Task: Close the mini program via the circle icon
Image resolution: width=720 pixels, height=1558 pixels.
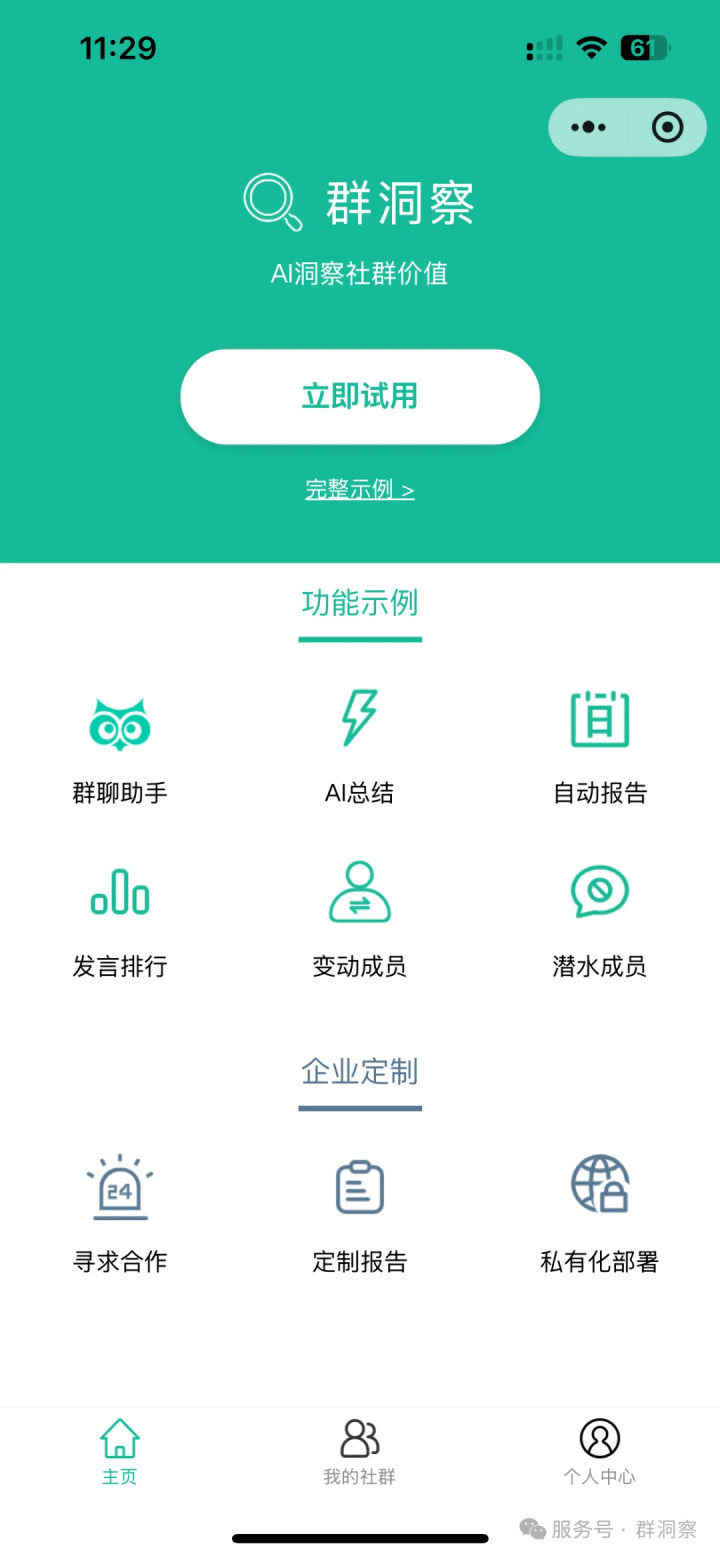Action: [667, 127]
